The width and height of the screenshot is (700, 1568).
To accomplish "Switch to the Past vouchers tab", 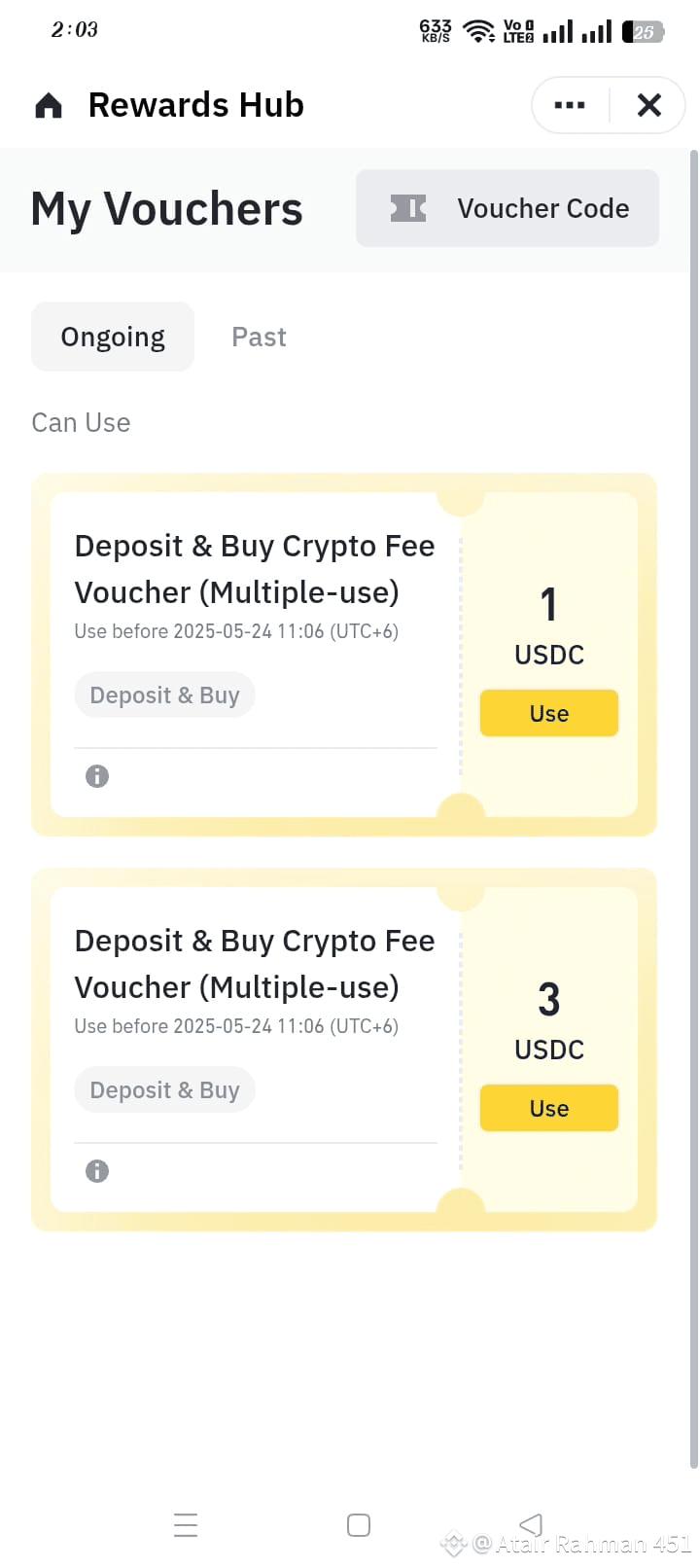I will [x=259, y=336].
